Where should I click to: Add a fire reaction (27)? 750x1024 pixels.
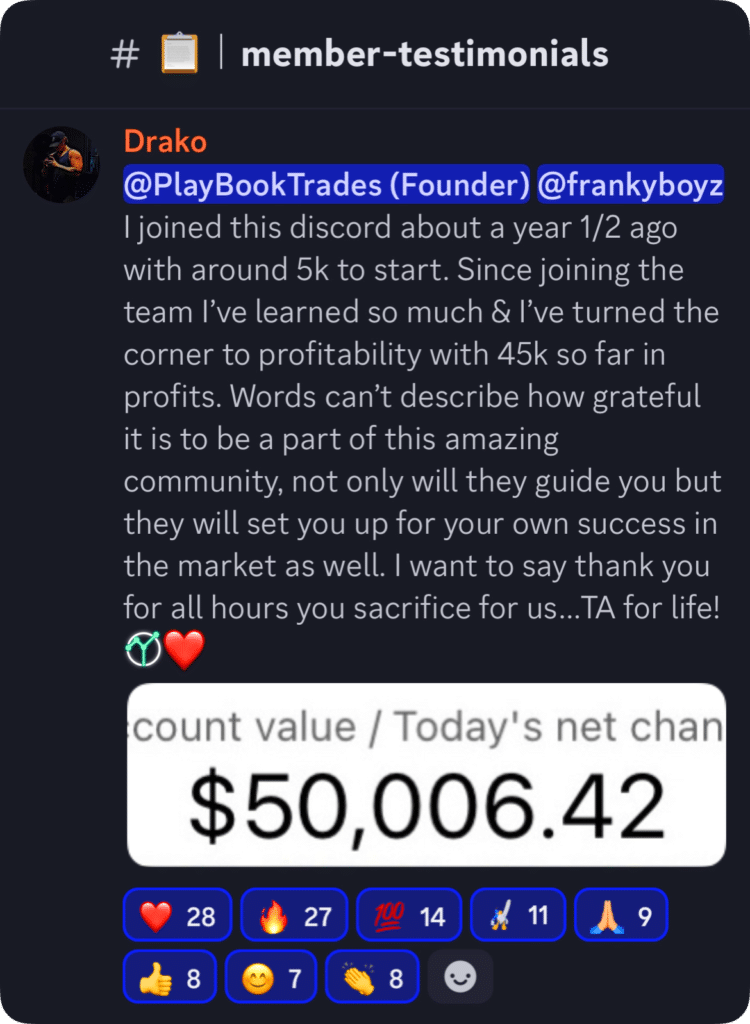click(x=294, y=915)
